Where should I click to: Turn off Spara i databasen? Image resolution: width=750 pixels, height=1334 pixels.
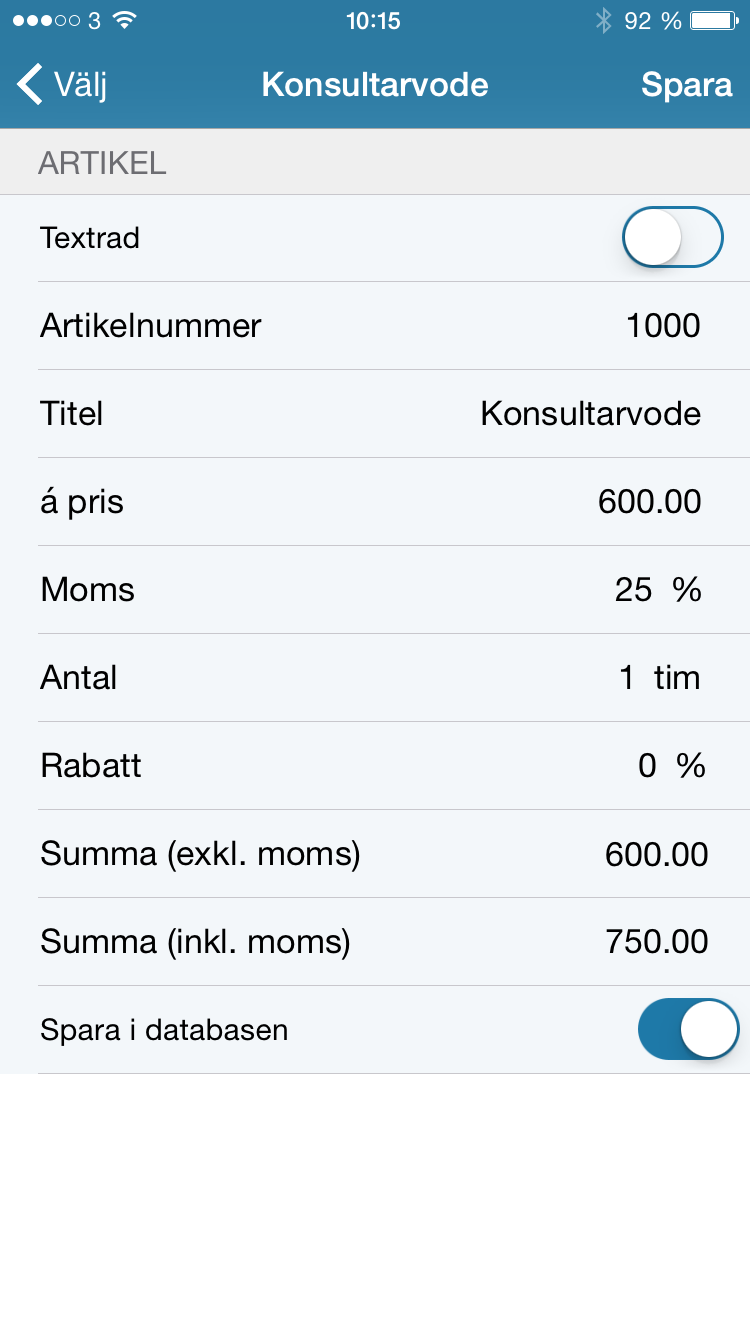tap(688, 1029)
